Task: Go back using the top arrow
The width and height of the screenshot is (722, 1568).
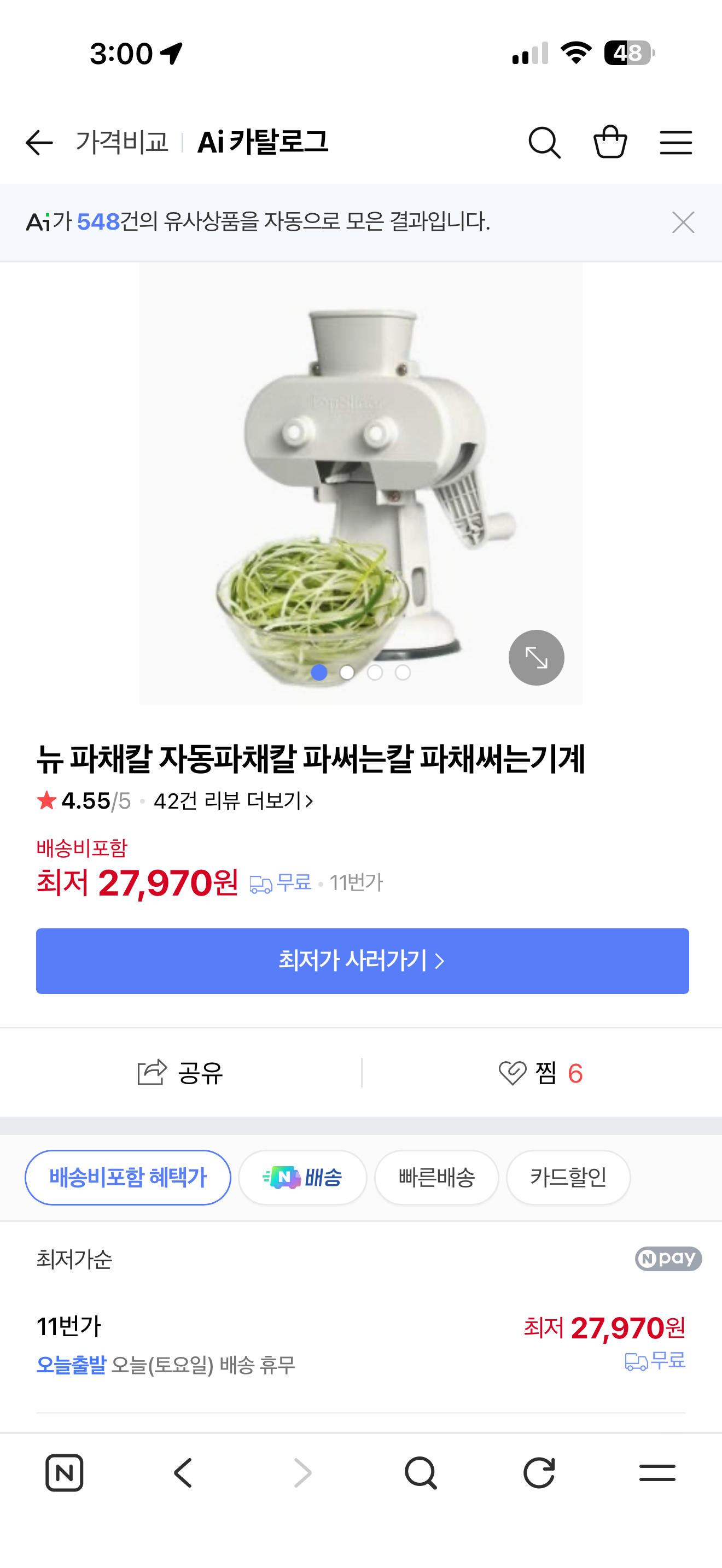Action: 39,143
